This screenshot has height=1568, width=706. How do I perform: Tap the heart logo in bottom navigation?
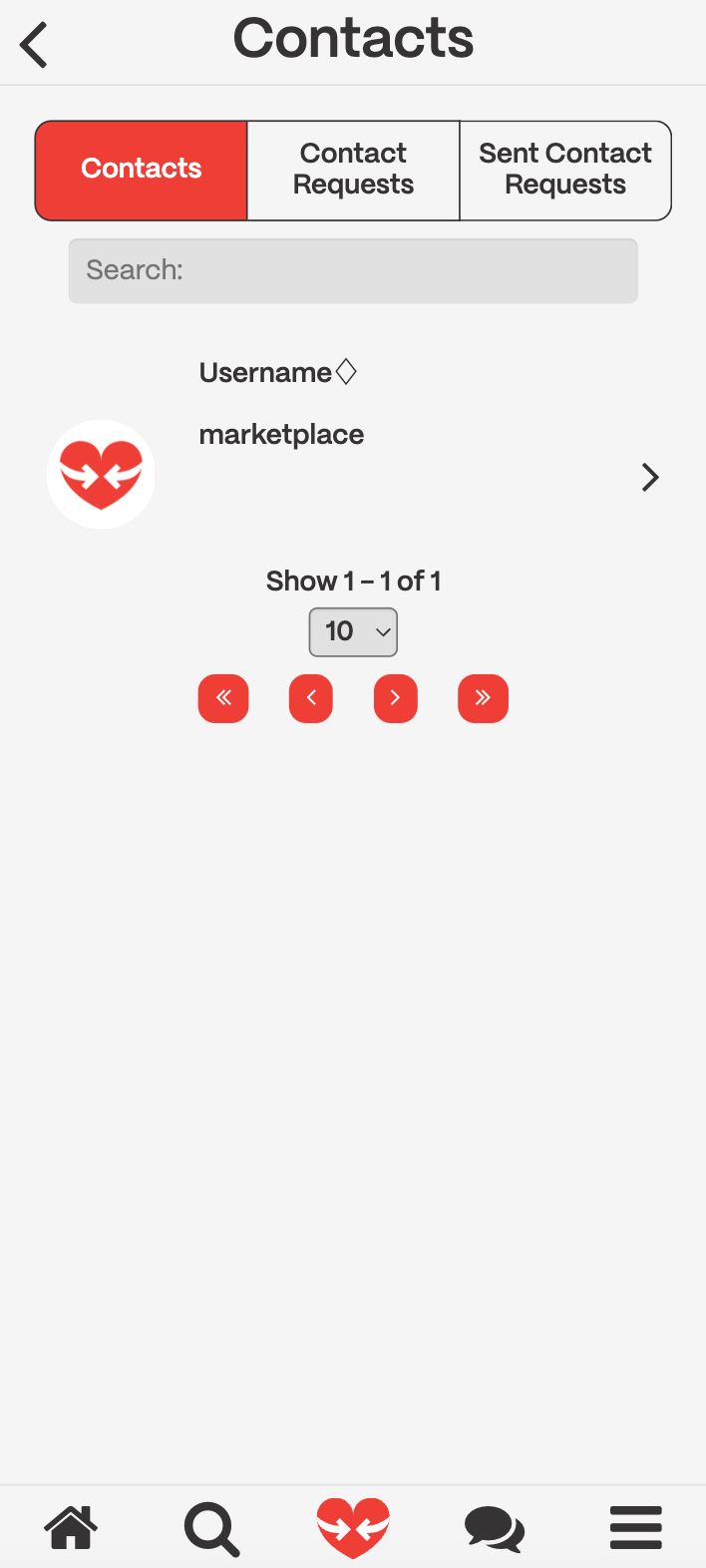353,1527
